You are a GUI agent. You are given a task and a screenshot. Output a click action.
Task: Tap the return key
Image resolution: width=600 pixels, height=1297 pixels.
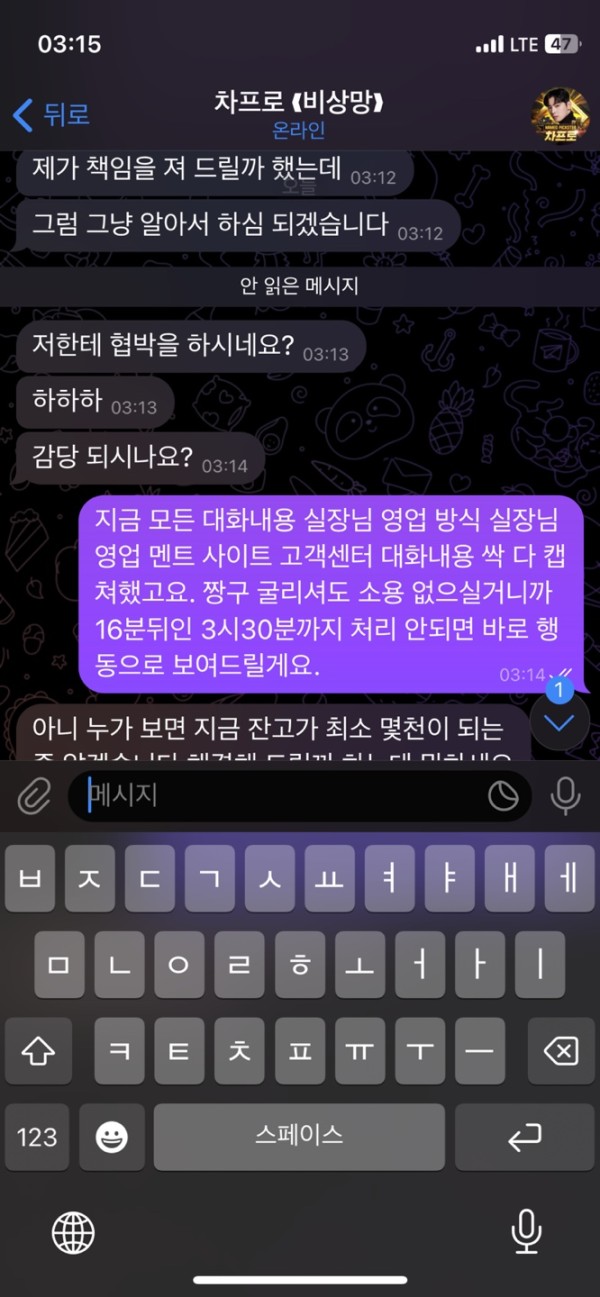524,1136
